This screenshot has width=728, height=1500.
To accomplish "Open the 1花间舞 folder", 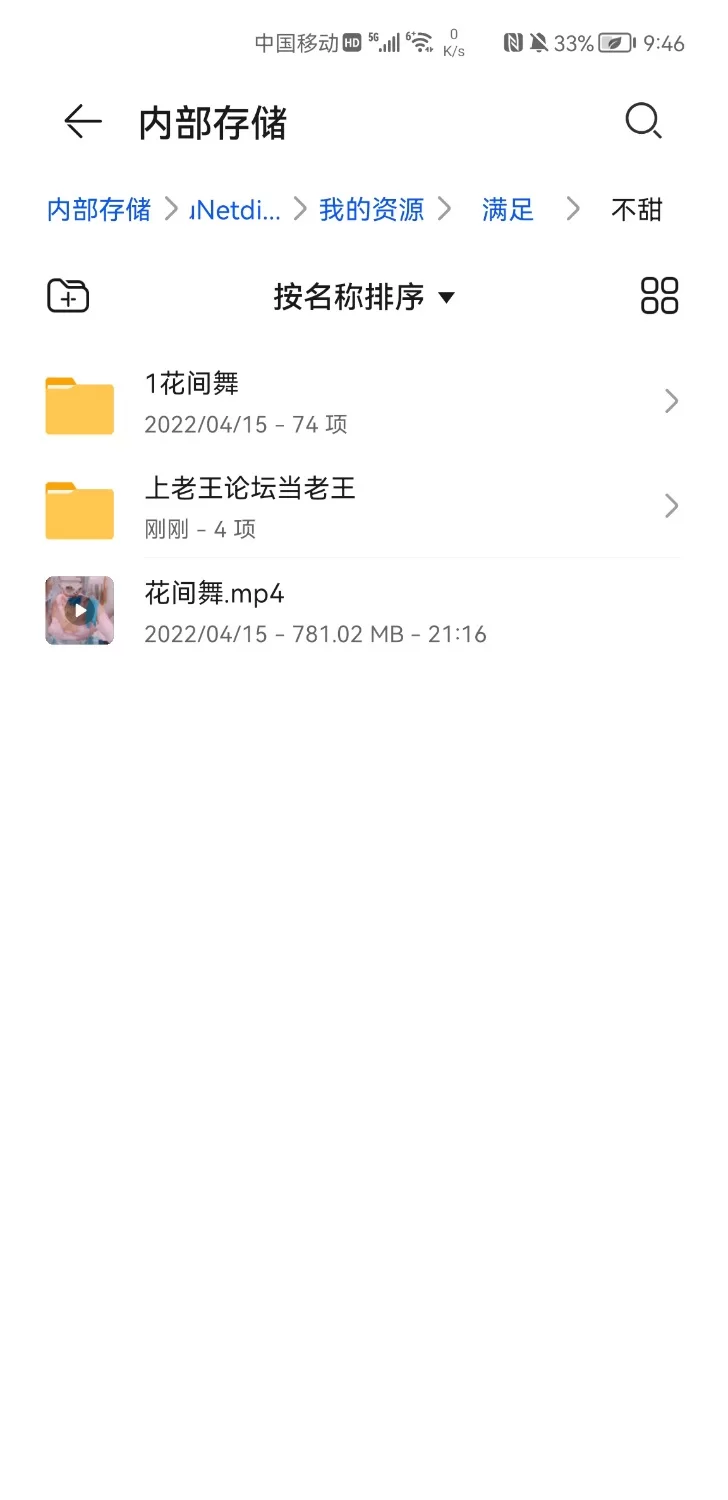I will (x=360, y=402).
